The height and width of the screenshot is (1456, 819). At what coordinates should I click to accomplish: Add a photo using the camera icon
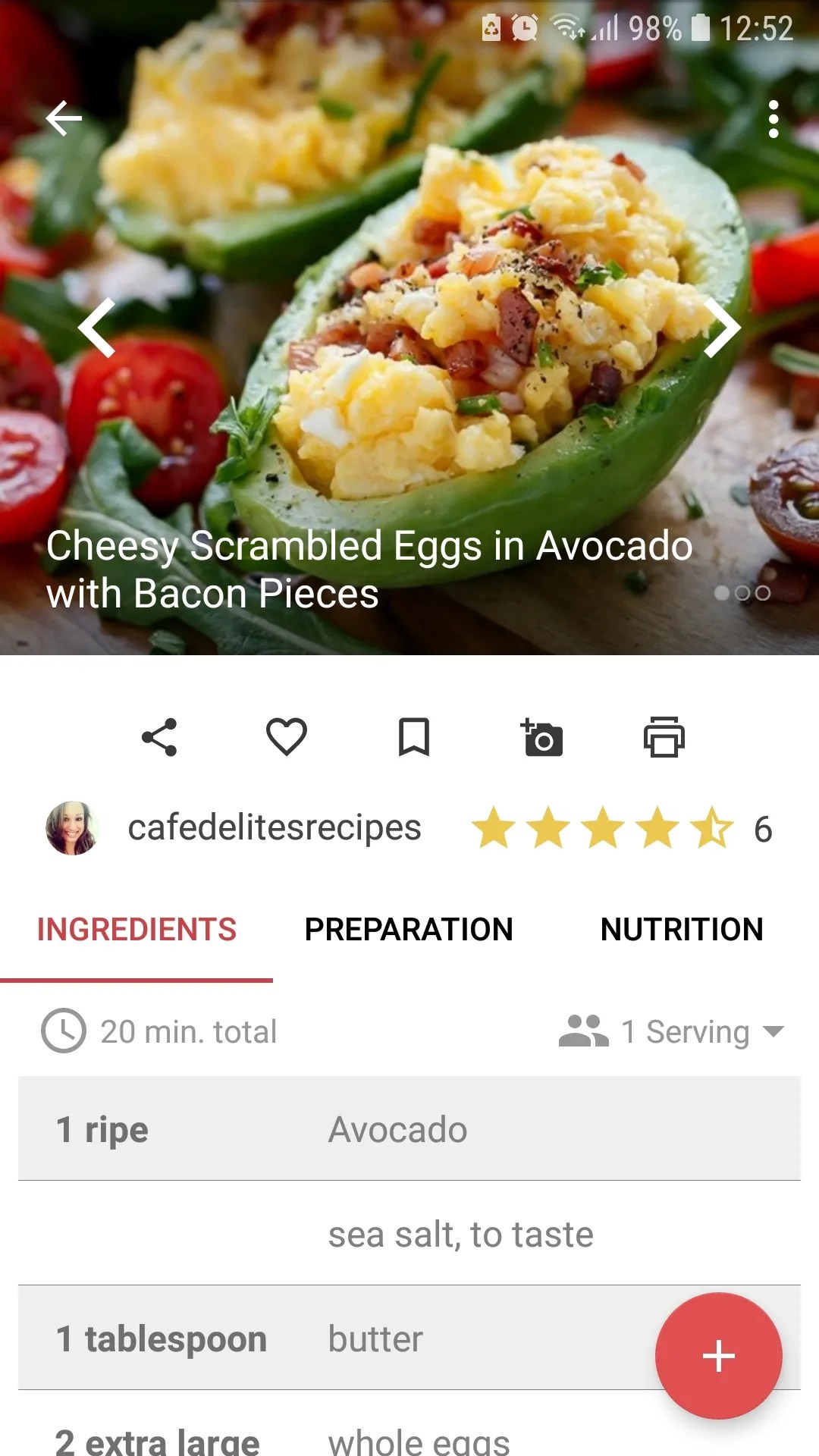542,736
